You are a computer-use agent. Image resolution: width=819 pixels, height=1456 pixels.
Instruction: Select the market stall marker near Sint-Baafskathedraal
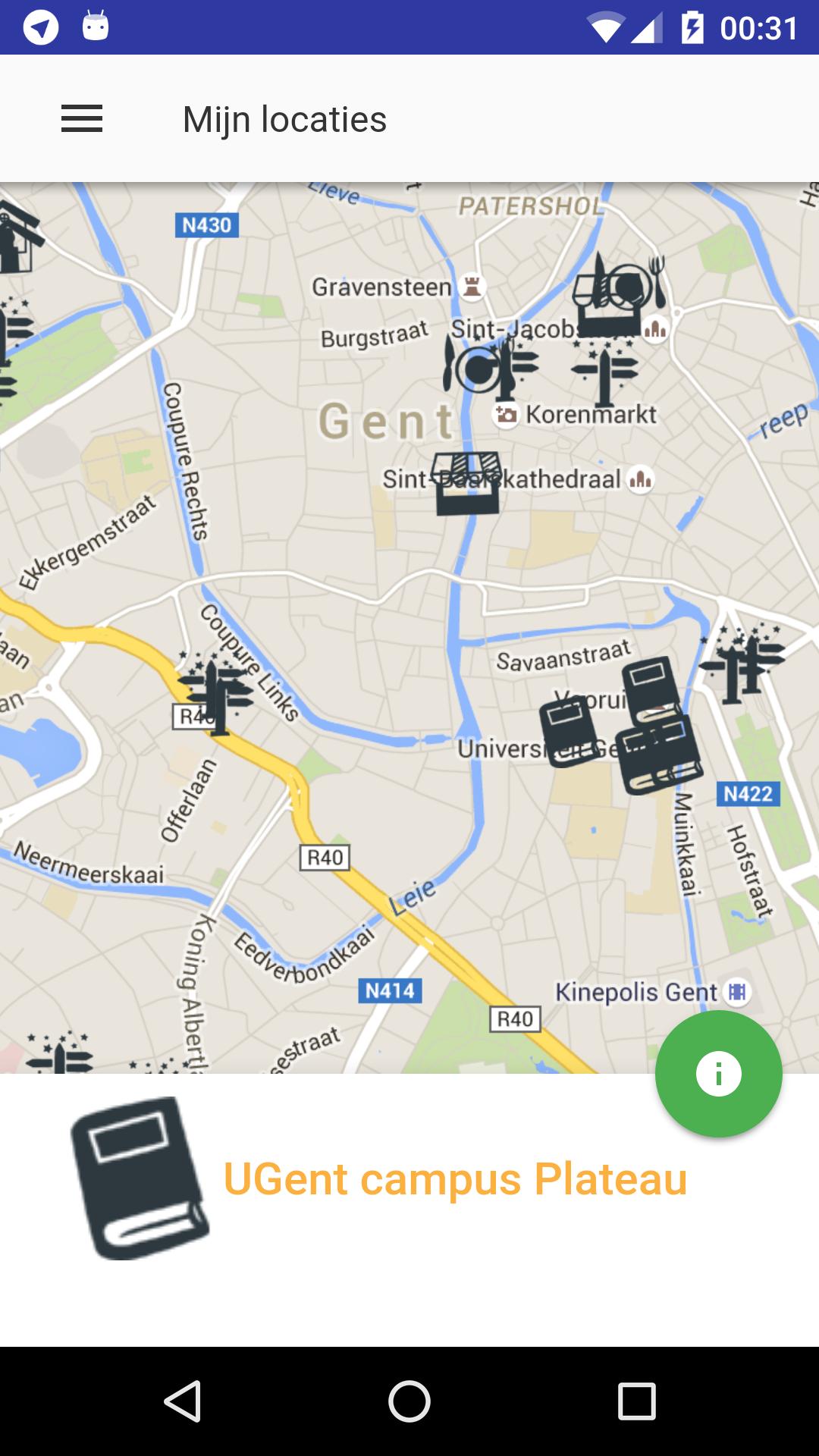pos(468,484)
